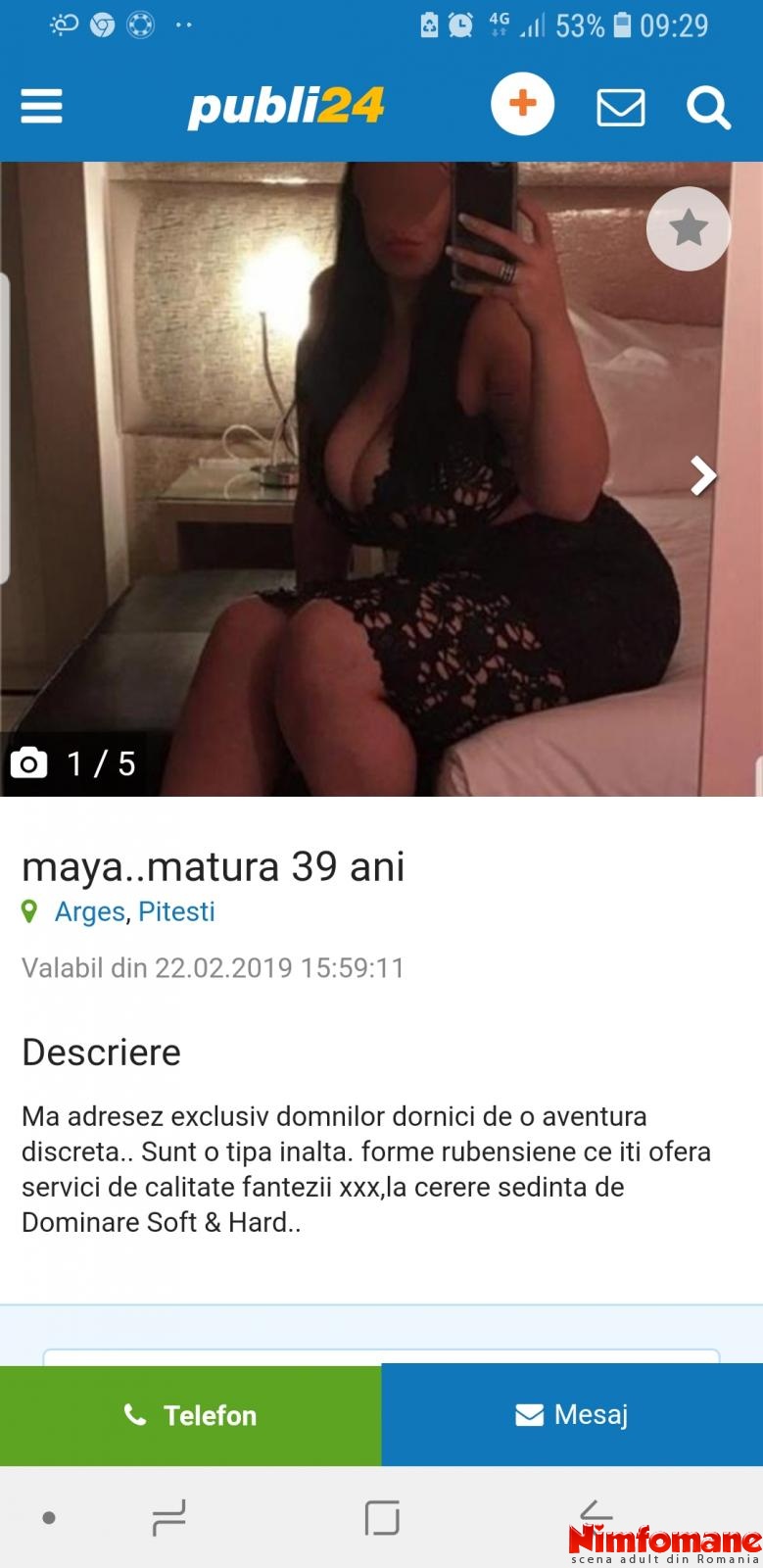Tap the Mesaj button
This screenshot has height=1568, width=763.
click(x=572, y=1414)
